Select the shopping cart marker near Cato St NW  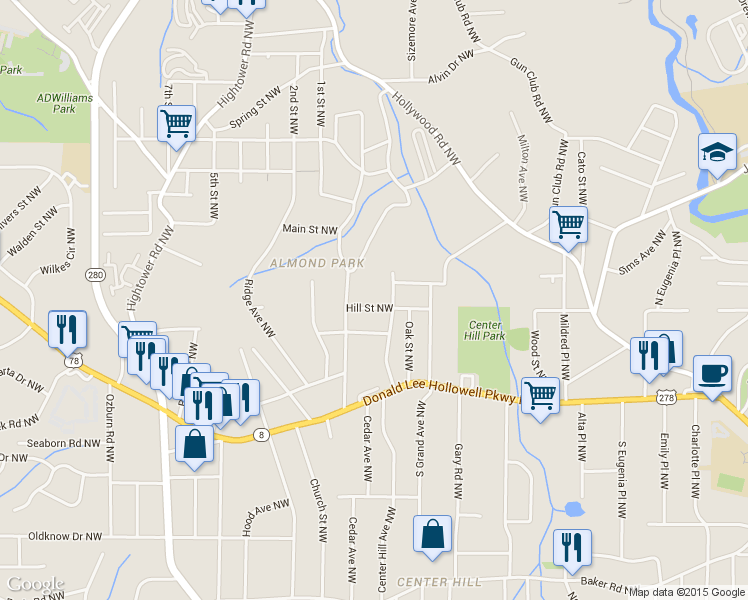click(x=568, y=227)
